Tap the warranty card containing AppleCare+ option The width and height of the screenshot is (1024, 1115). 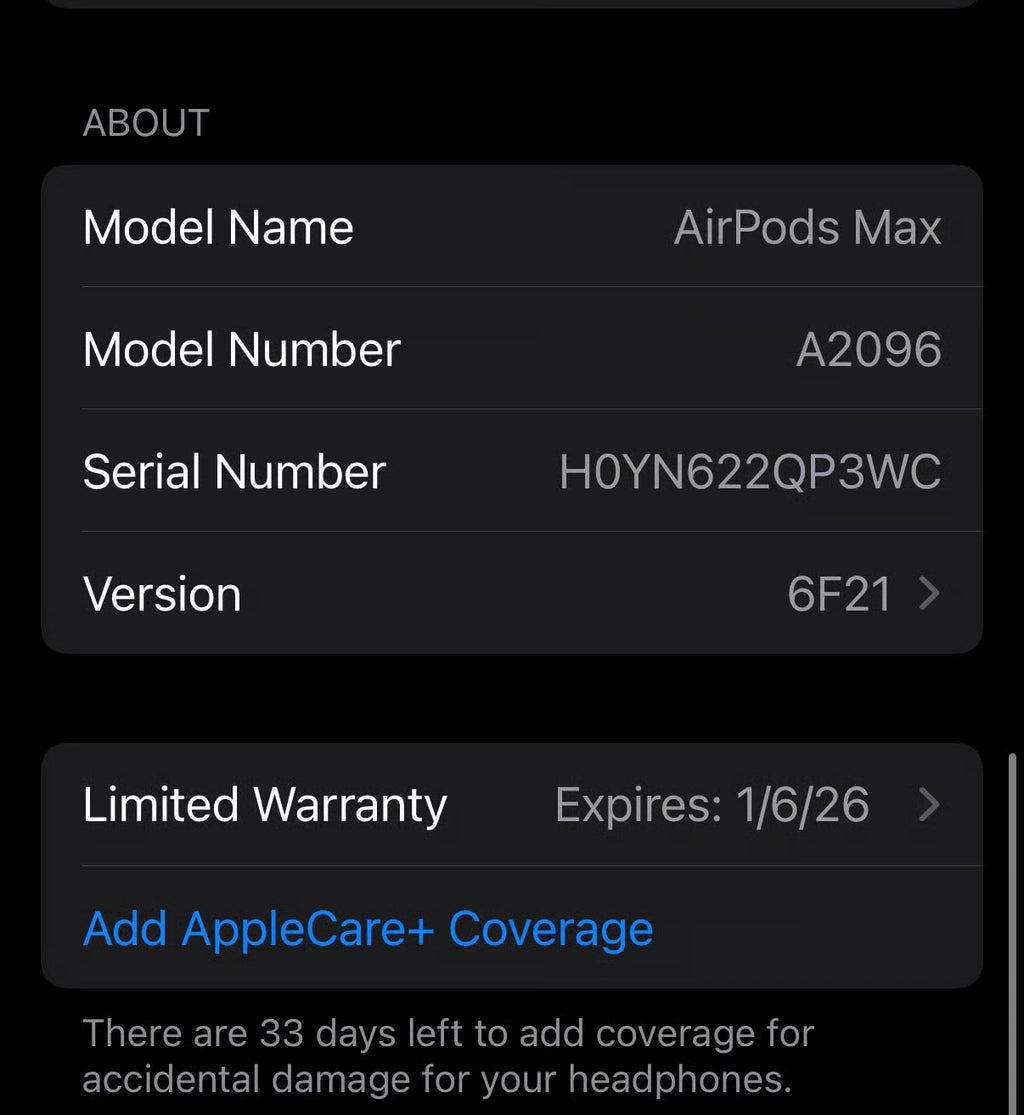512,866
